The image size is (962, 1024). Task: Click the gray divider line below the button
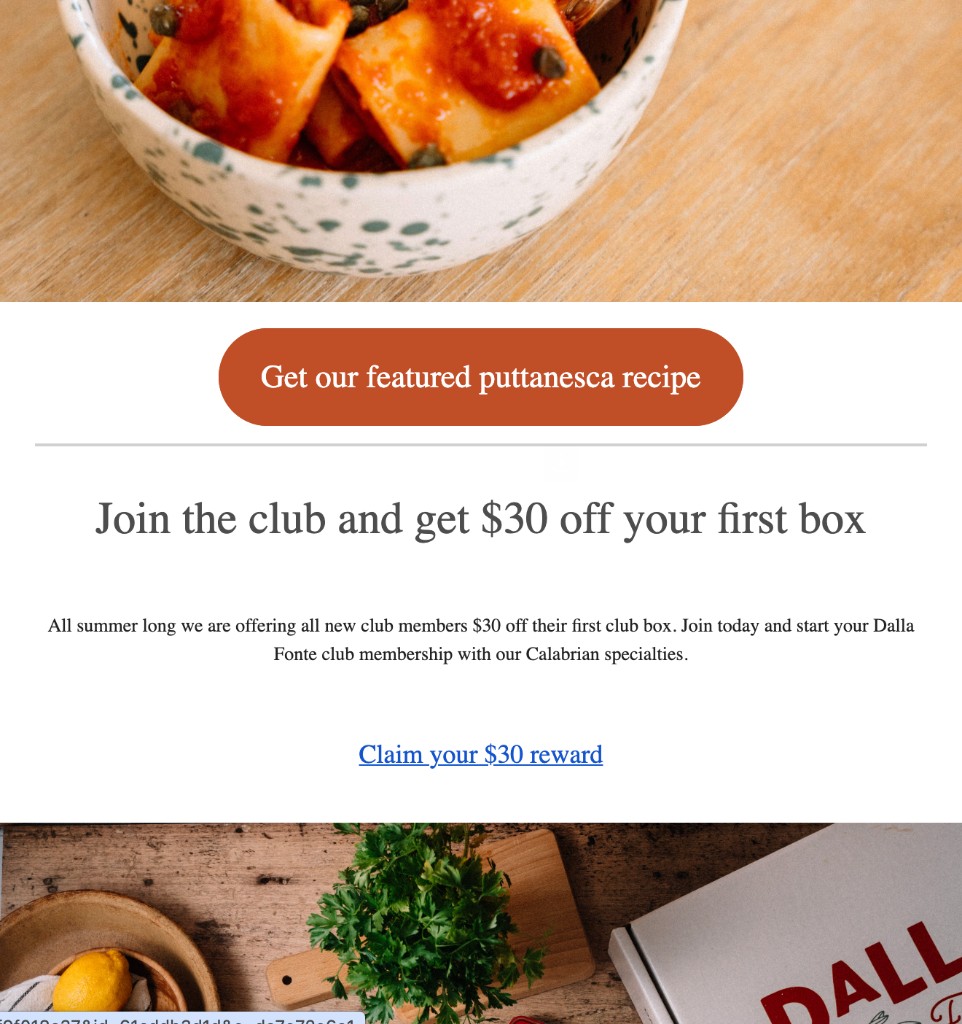[480, 442]
